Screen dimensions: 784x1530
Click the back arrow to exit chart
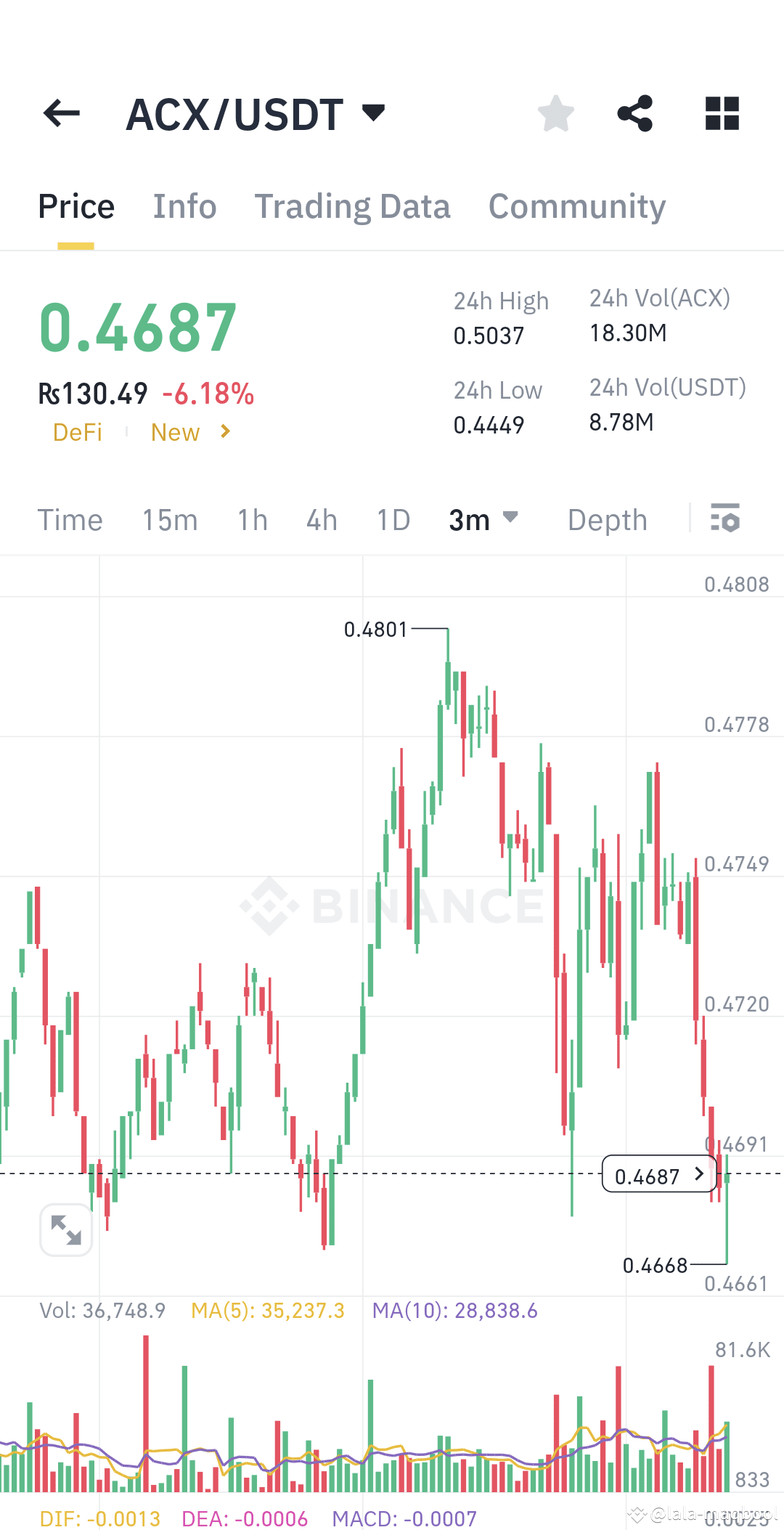(61, 114)
